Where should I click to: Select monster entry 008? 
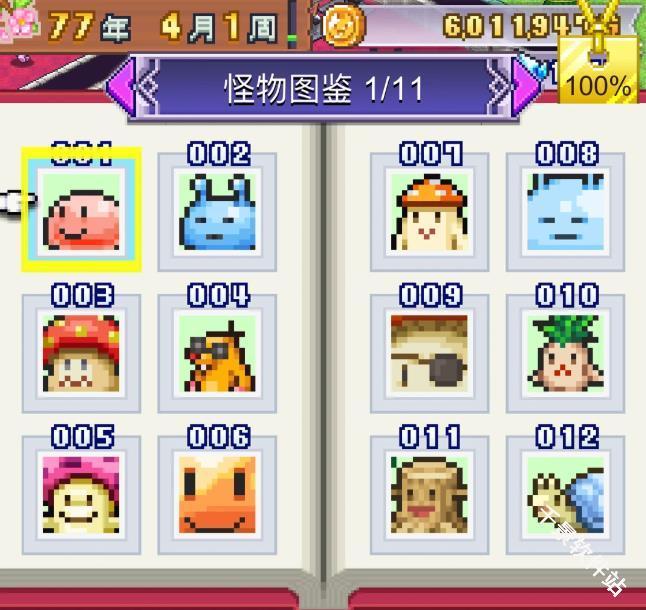(565, 210)
